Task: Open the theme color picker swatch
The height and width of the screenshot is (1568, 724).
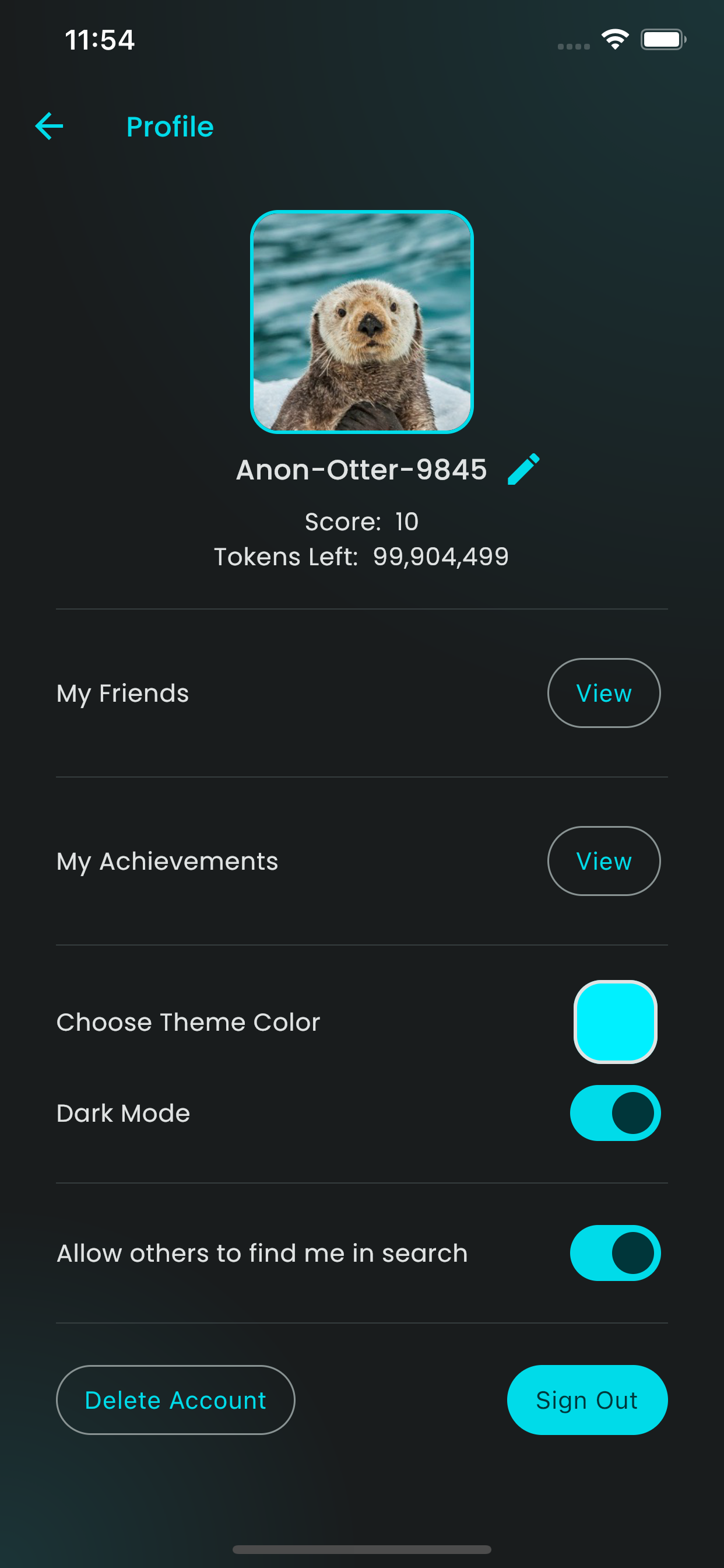Action: pos(615,1022)
